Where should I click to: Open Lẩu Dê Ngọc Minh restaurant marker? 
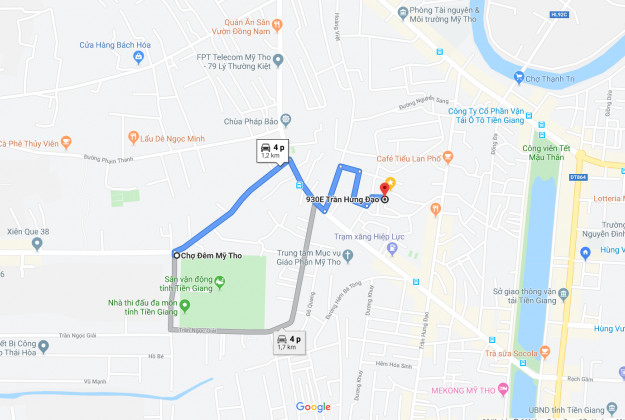pos(132,137)
